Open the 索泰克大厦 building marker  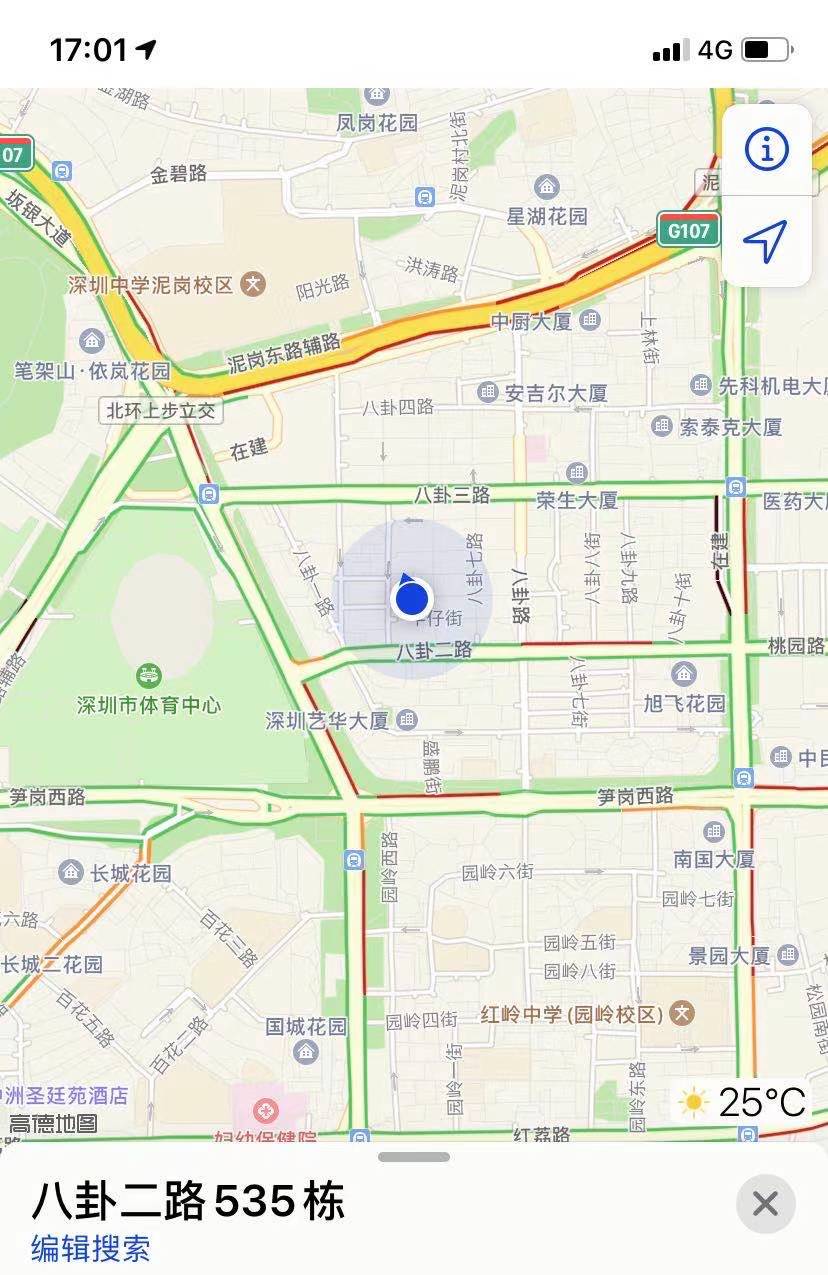tap(662, 427)
